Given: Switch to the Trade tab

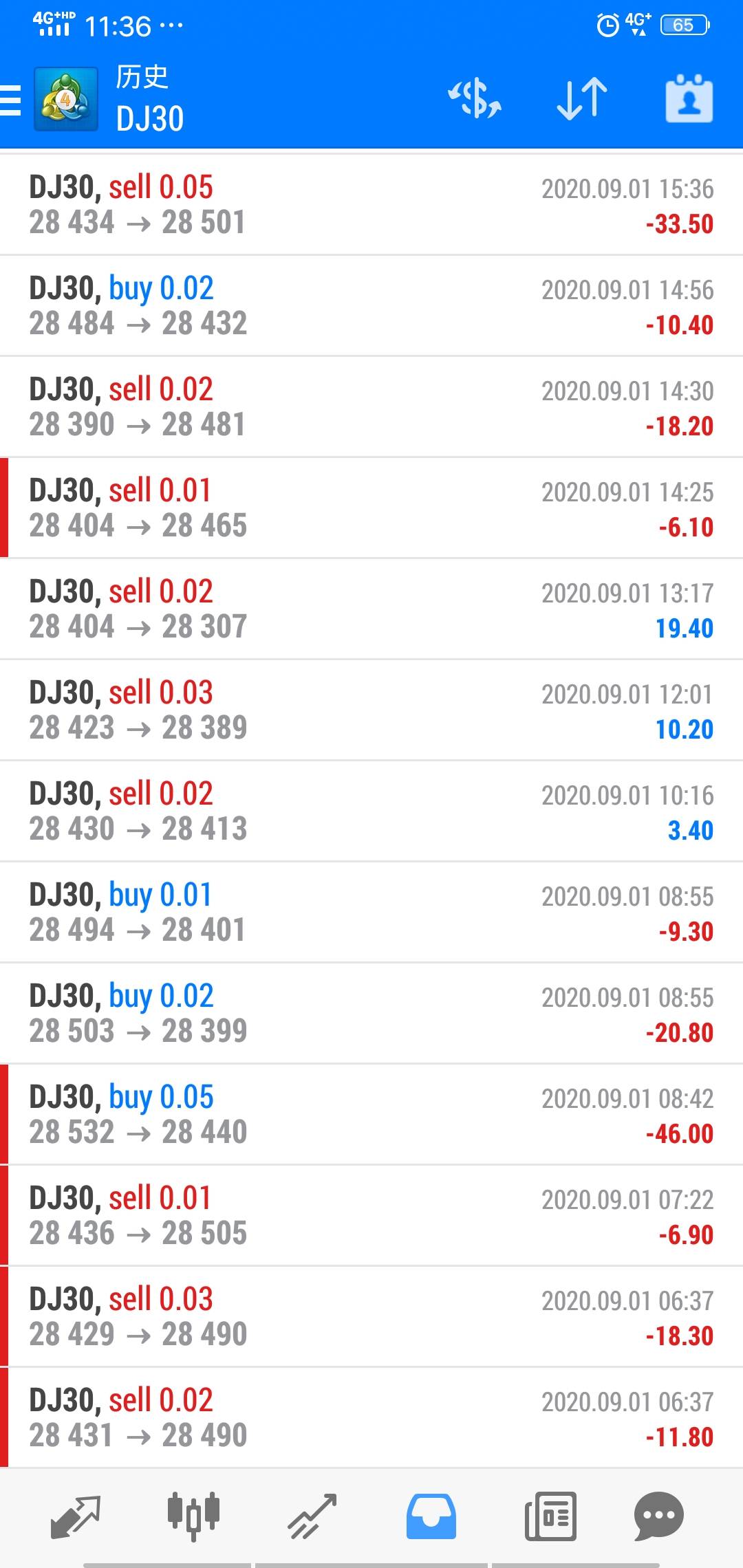Looking at the screenshot, I should pyautogui.click(x=312, y=1516).
